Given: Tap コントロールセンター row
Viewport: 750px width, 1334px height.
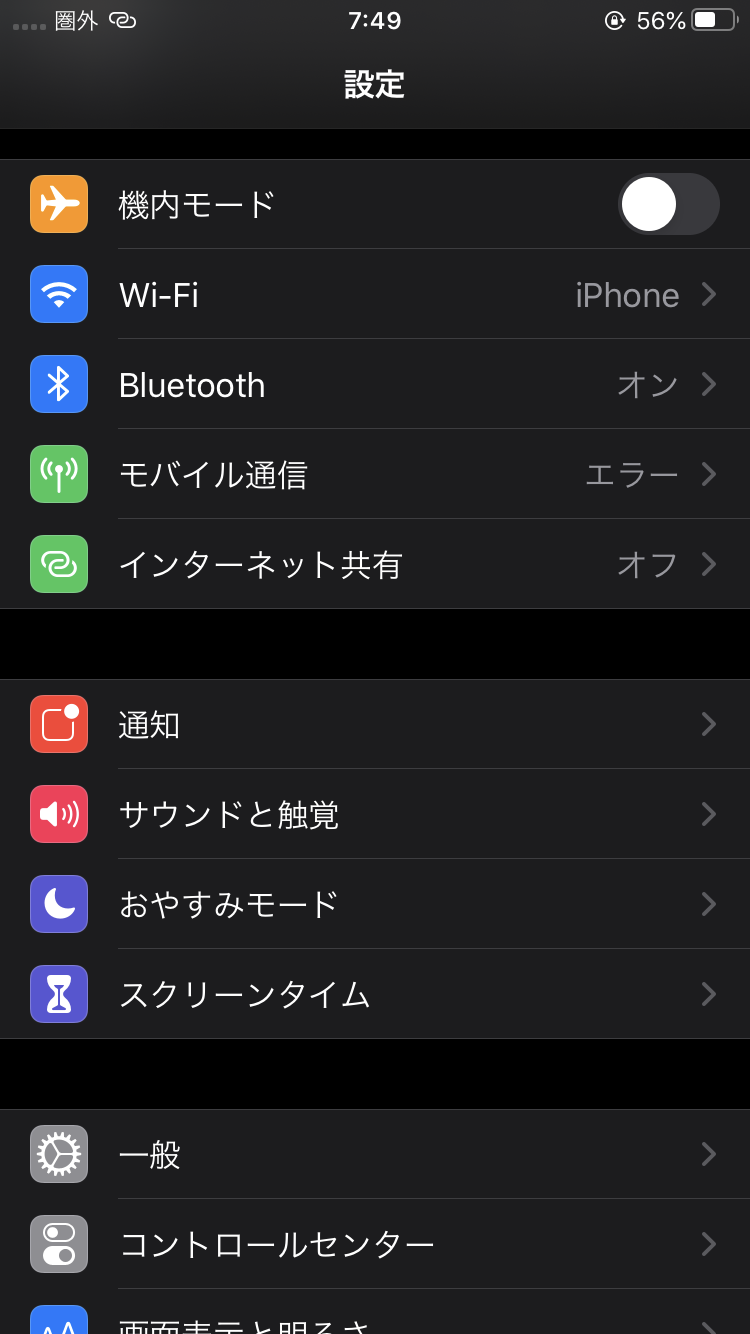Looking at the screenshot, I should [375, 1244].
